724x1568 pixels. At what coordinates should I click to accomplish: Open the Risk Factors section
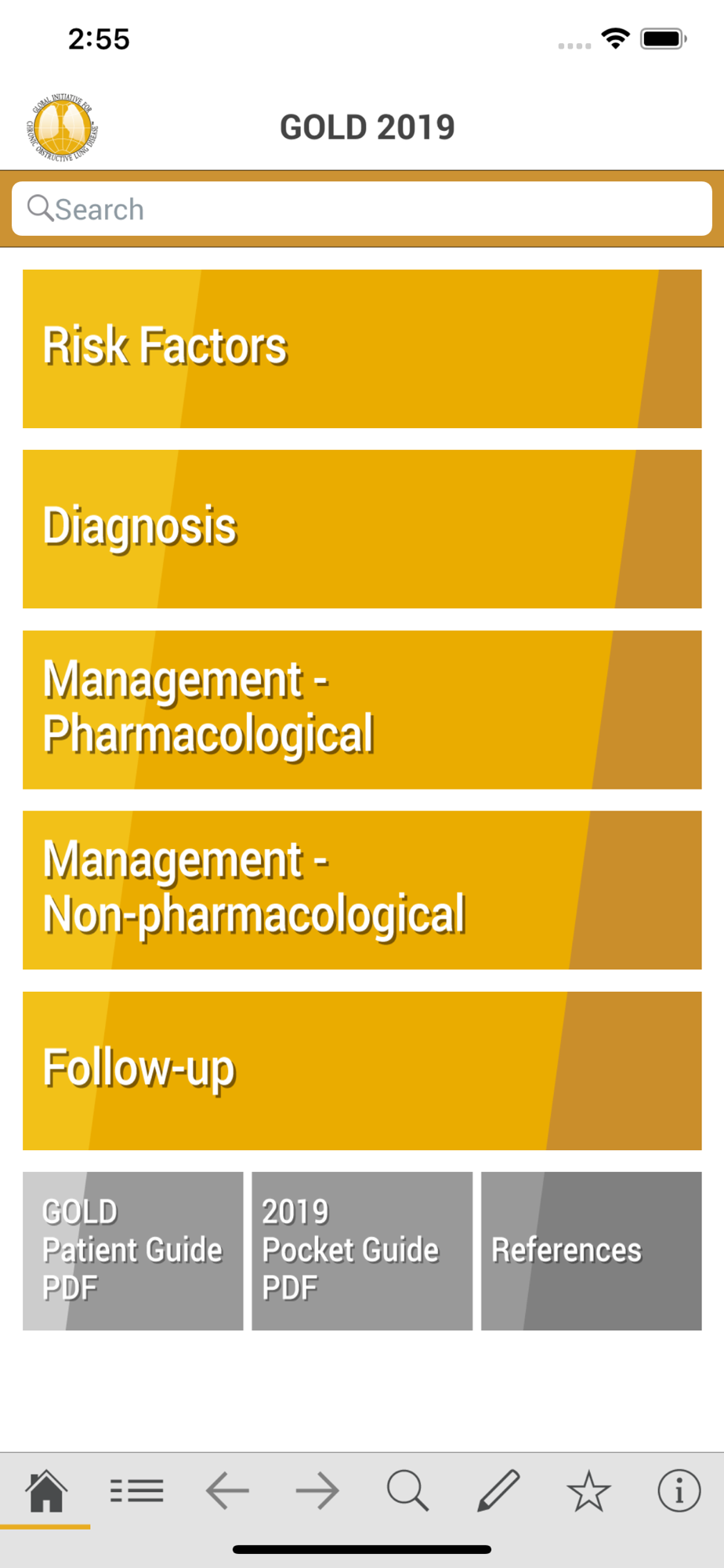(362, 349)
